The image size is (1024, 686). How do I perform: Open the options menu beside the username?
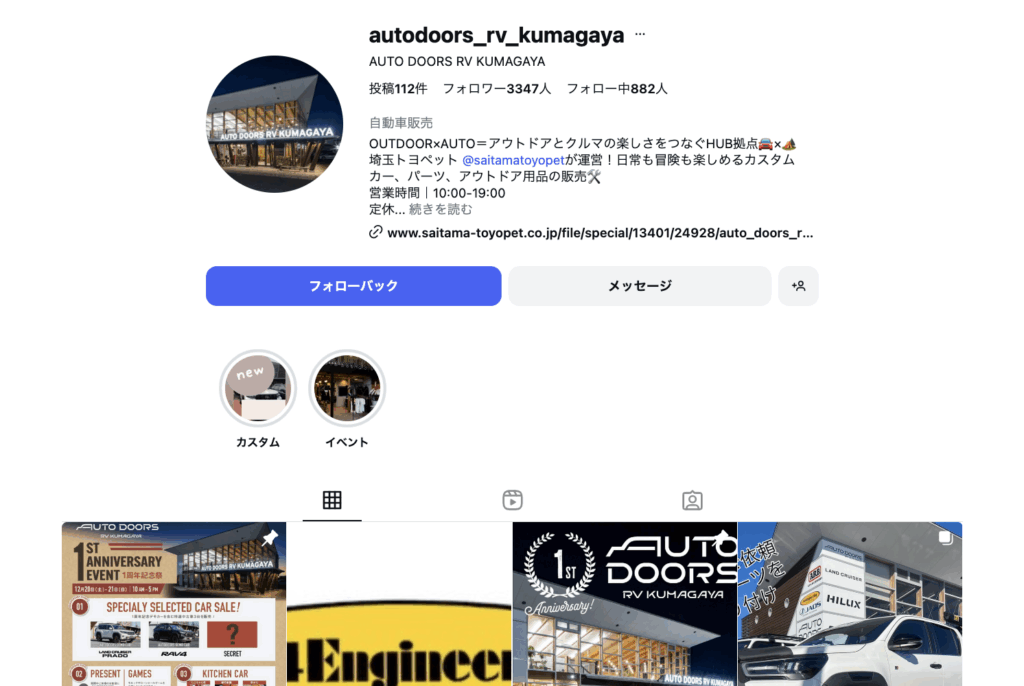click(640, 35)
